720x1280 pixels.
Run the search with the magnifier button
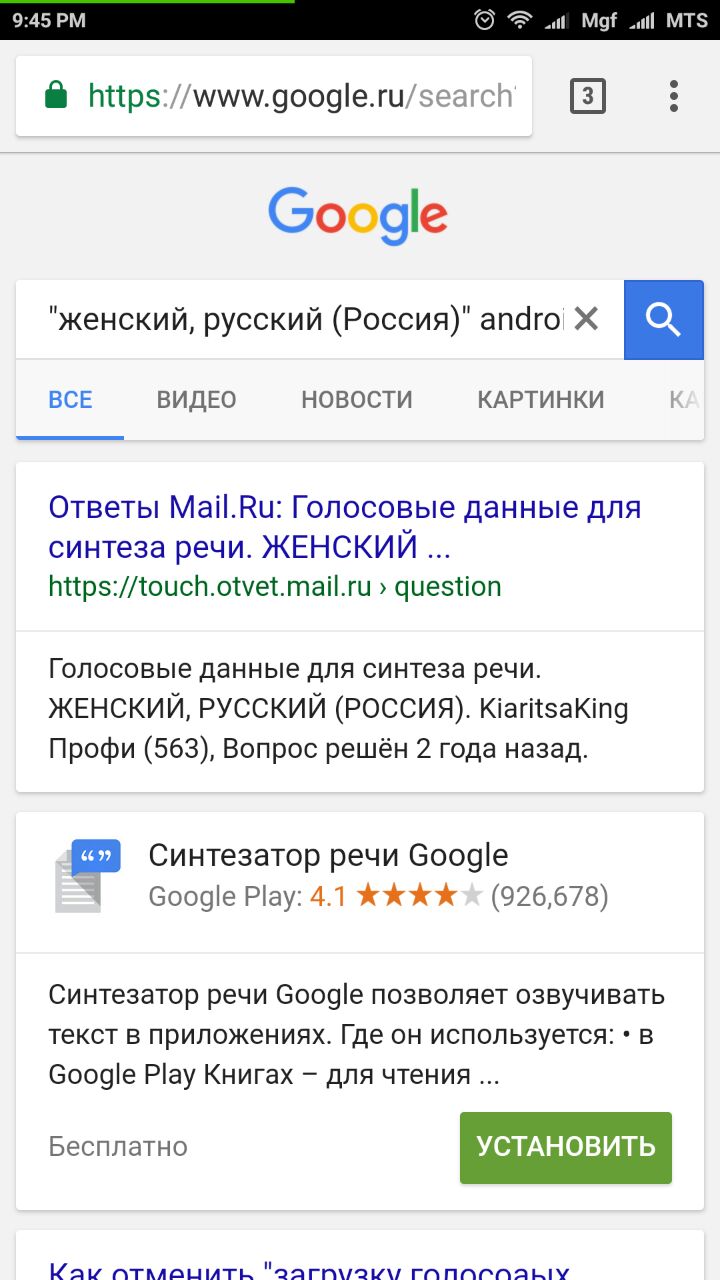(663, 319)
